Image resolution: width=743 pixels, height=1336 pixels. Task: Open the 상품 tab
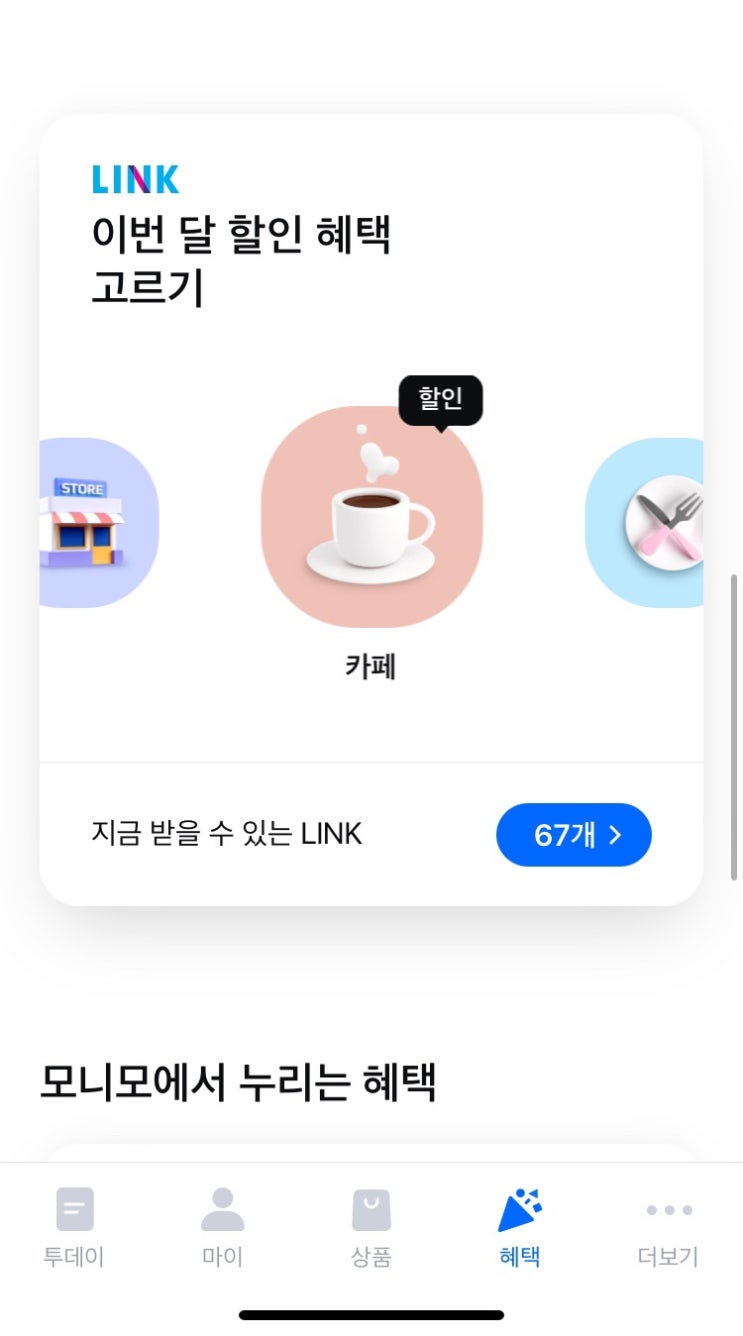[371, 1228]
